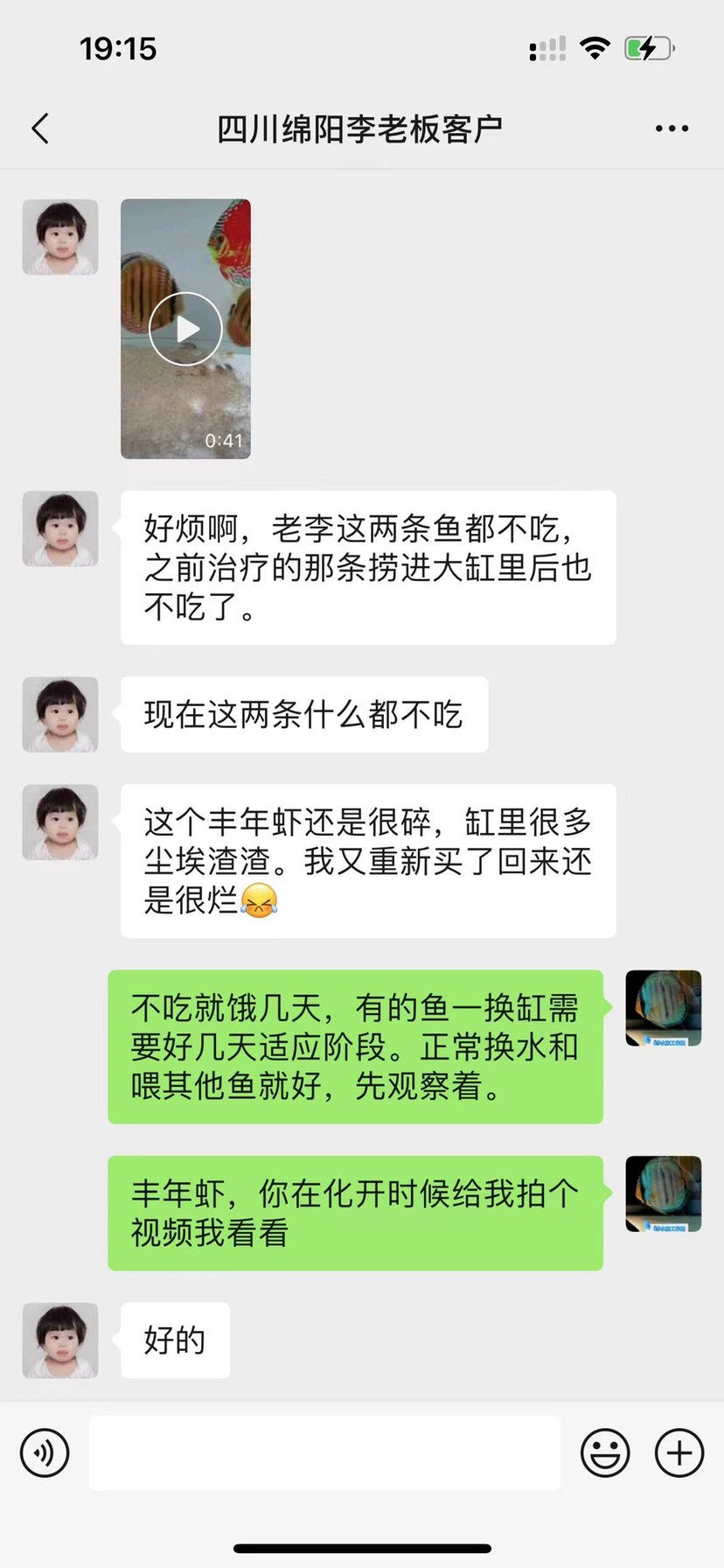
Task: Open the emoji sticker panel
Action: (x=605, y=1453)
